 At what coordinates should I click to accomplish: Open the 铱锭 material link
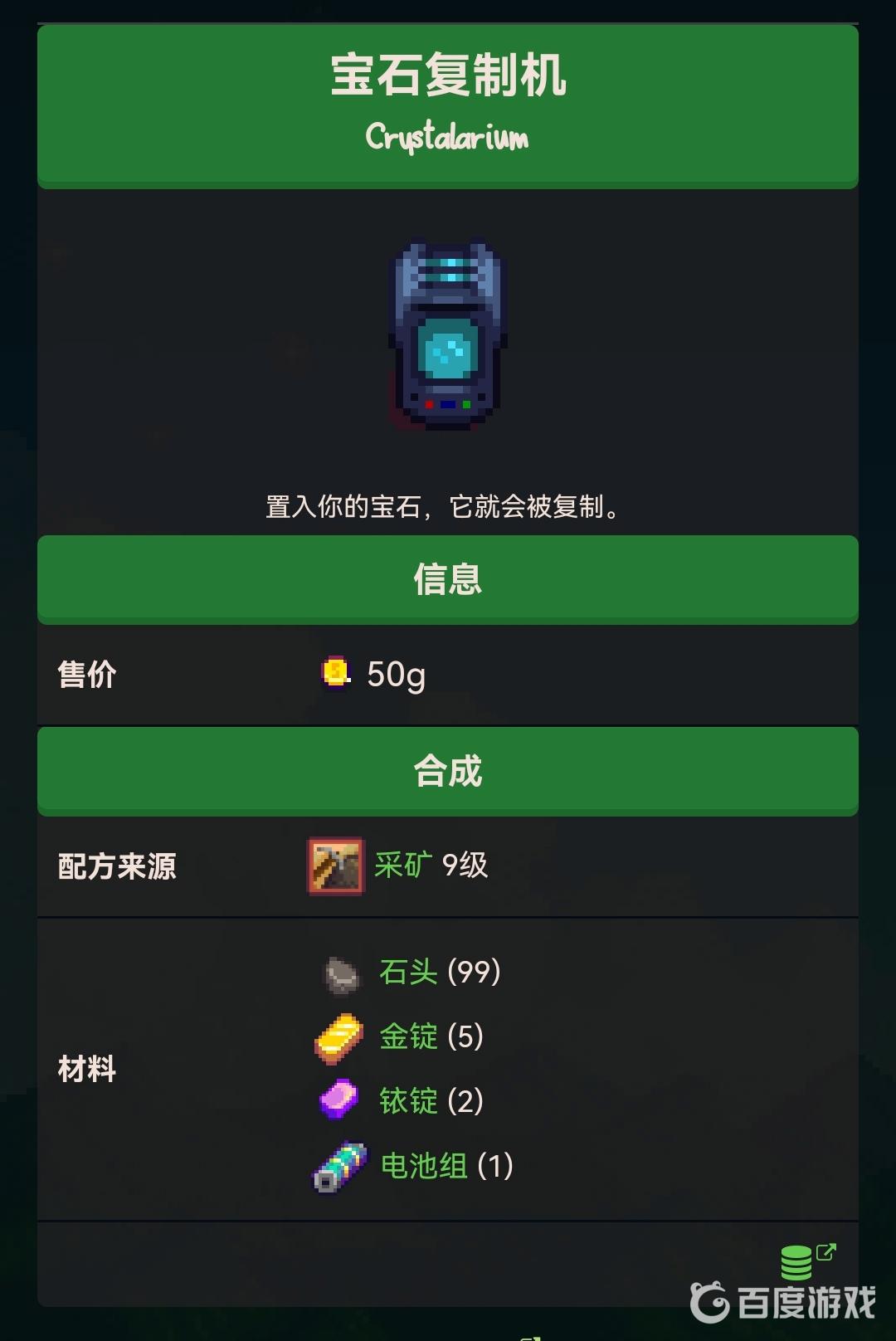click(x=408, y=1101)
